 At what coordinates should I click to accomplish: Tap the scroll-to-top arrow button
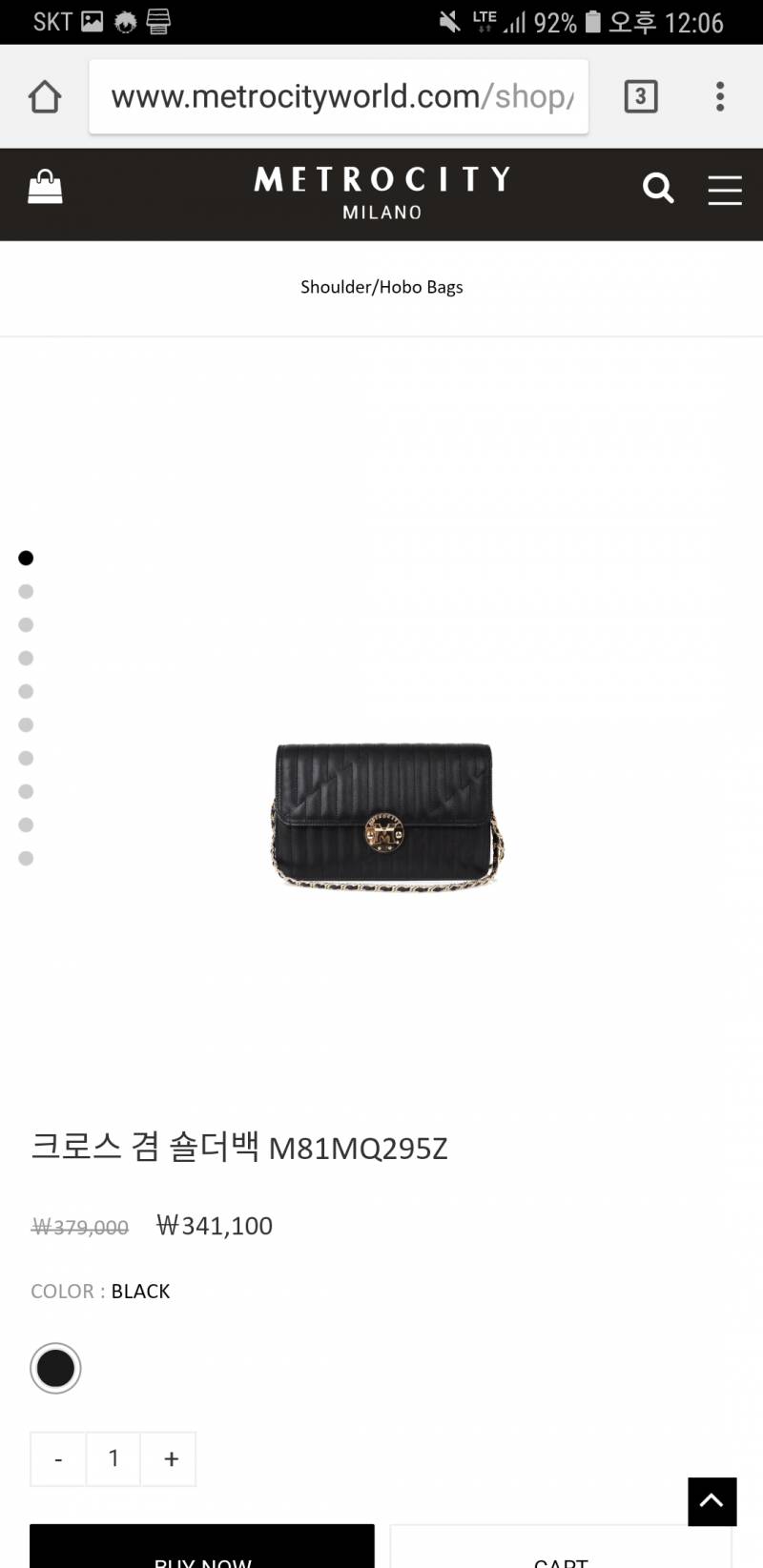(x=712, y=1501)
